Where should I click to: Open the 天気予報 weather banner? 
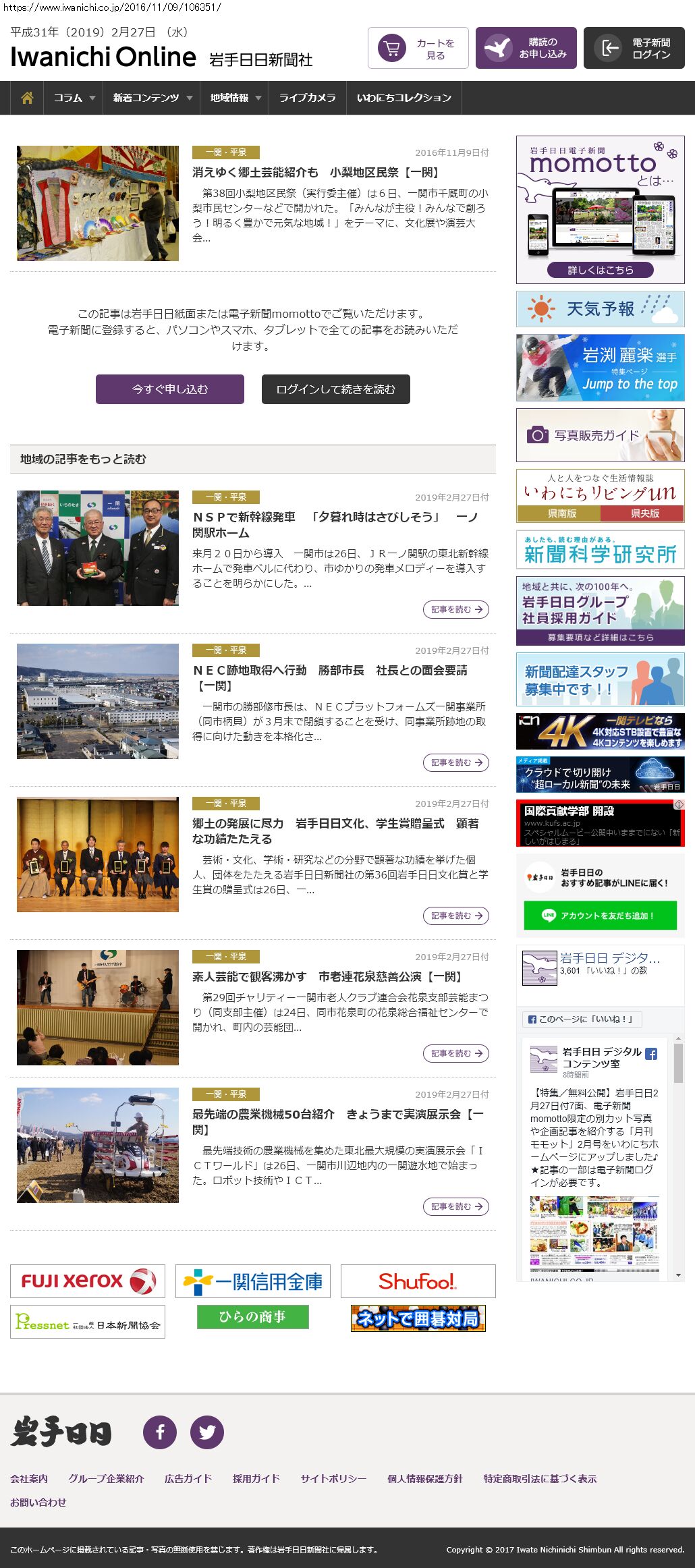pyautogui.click(x=600, y=309)
